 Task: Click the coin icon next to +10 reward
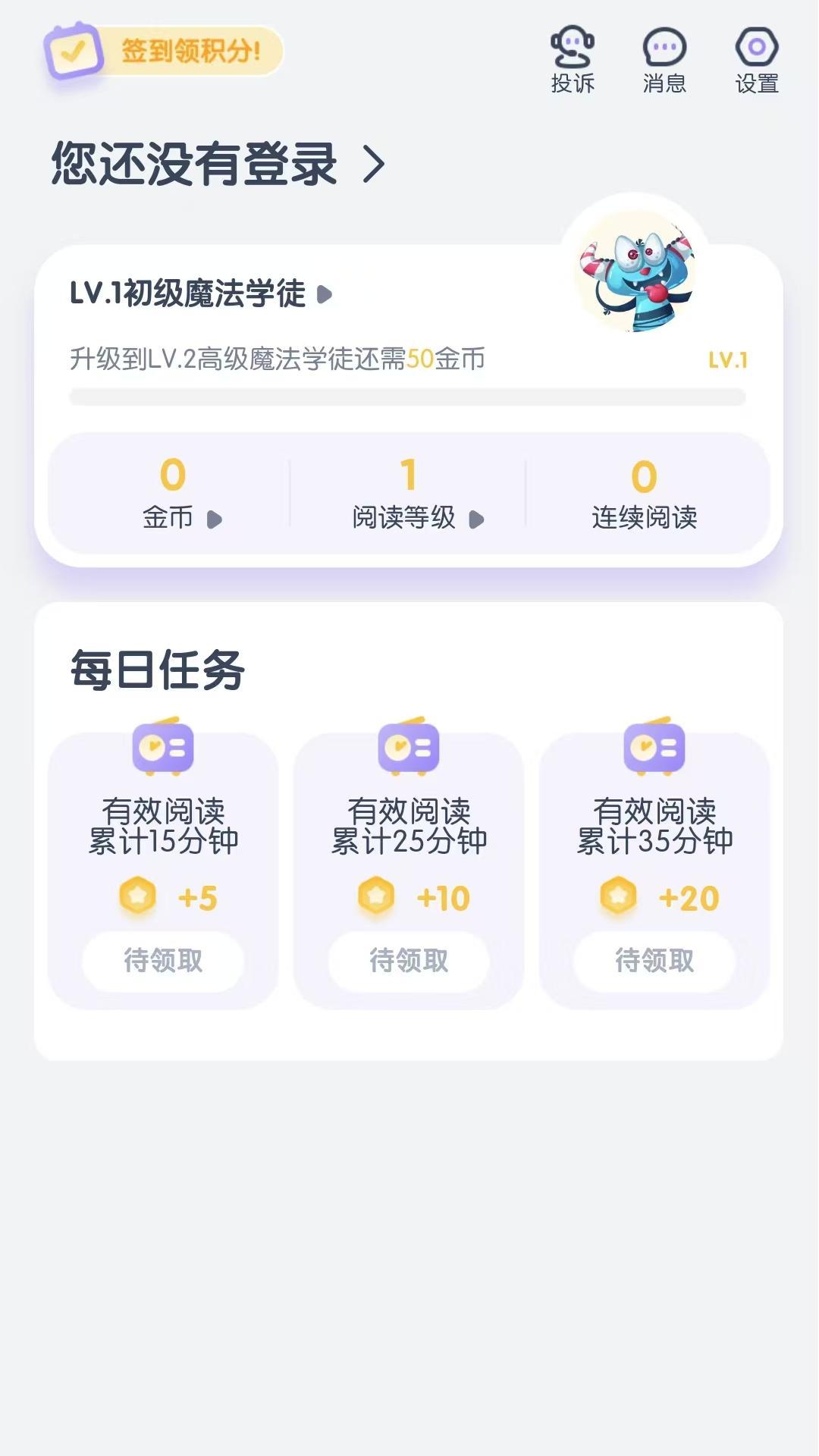(x=377, y=896)
